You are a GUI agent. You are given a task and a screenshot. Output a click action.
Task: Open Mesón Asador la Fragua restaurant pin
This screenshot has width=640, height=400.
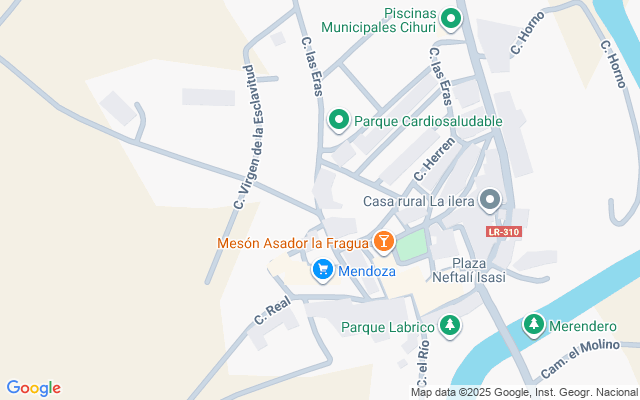coord(383,242)
